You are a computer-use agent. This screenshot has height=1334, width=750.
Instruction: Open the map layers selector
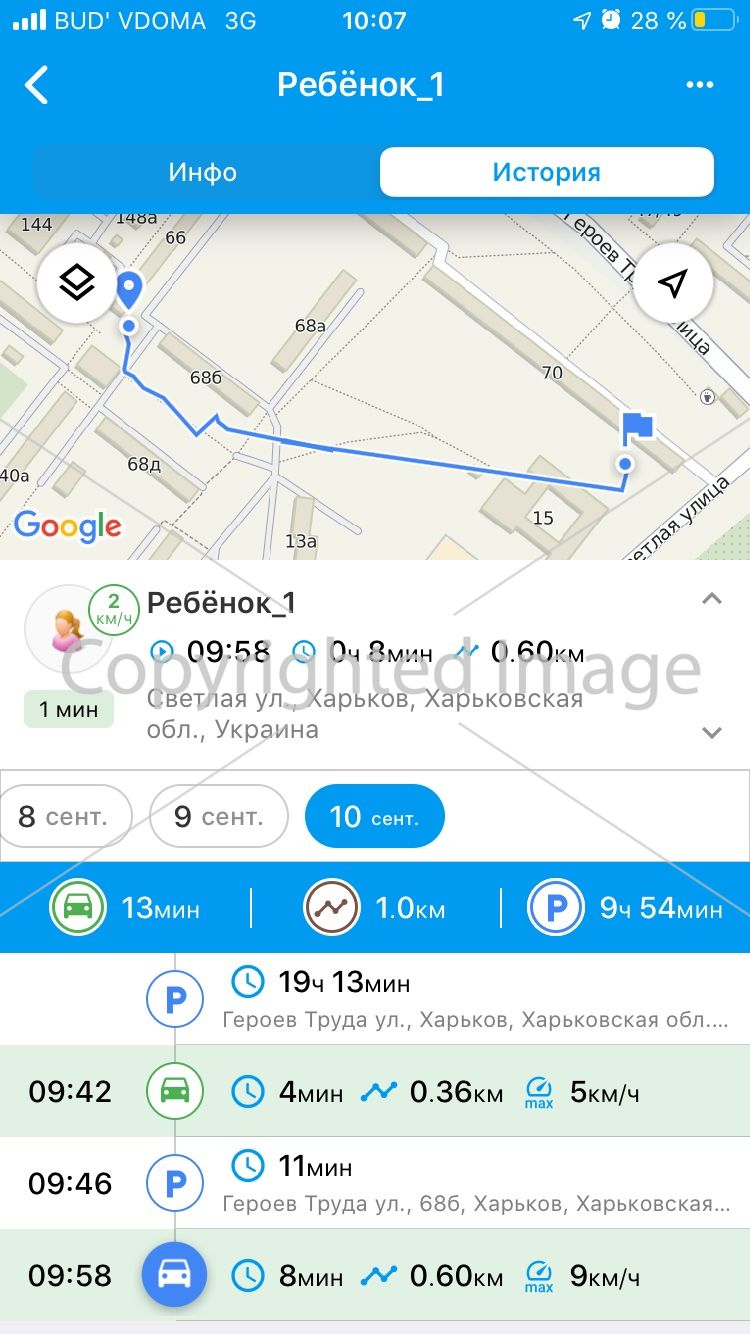click(x=77, y=284)
